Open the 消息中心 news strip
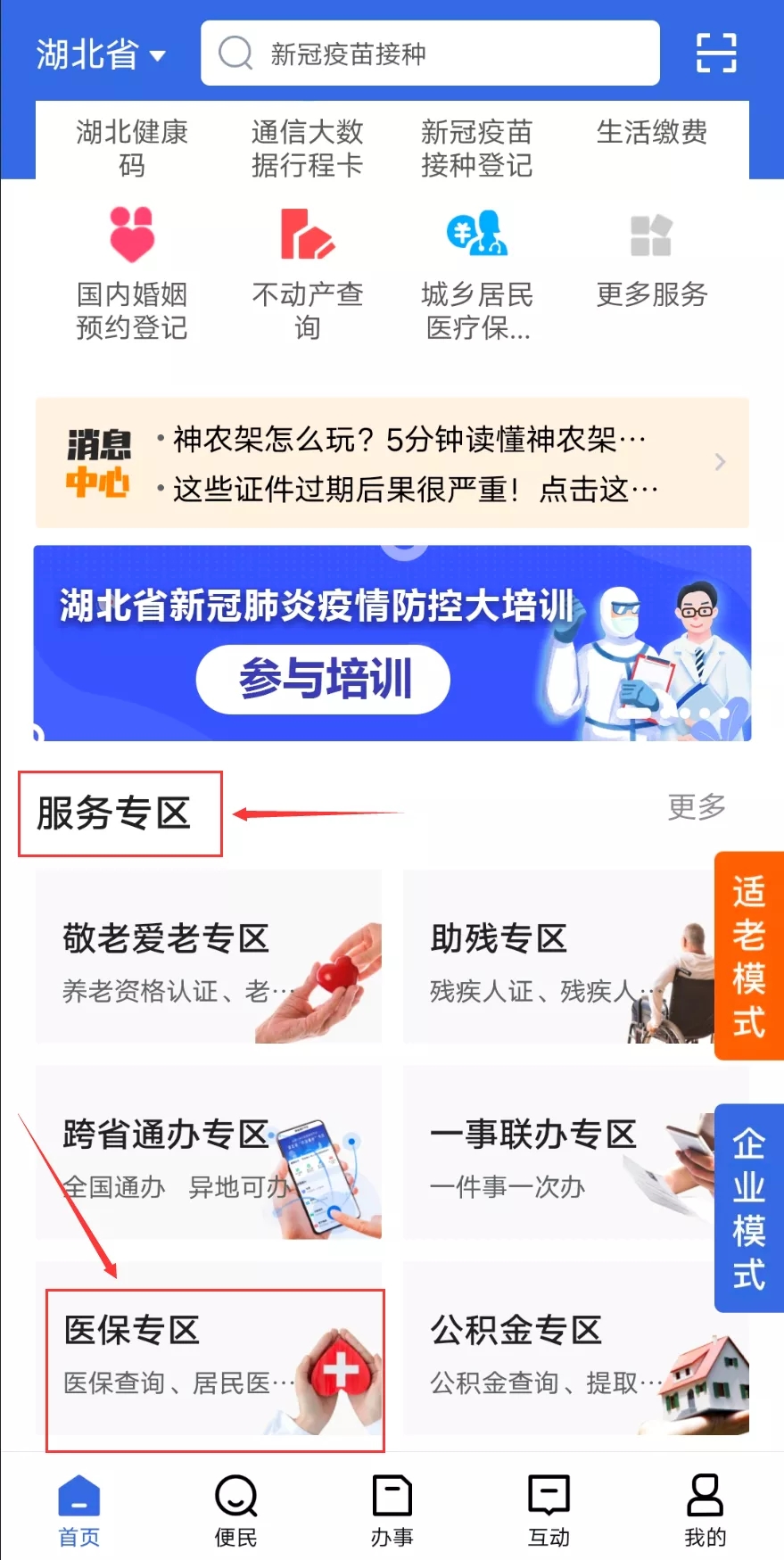Image resolution: width=784 pixels, height=1560 pixels. [392, 463]
